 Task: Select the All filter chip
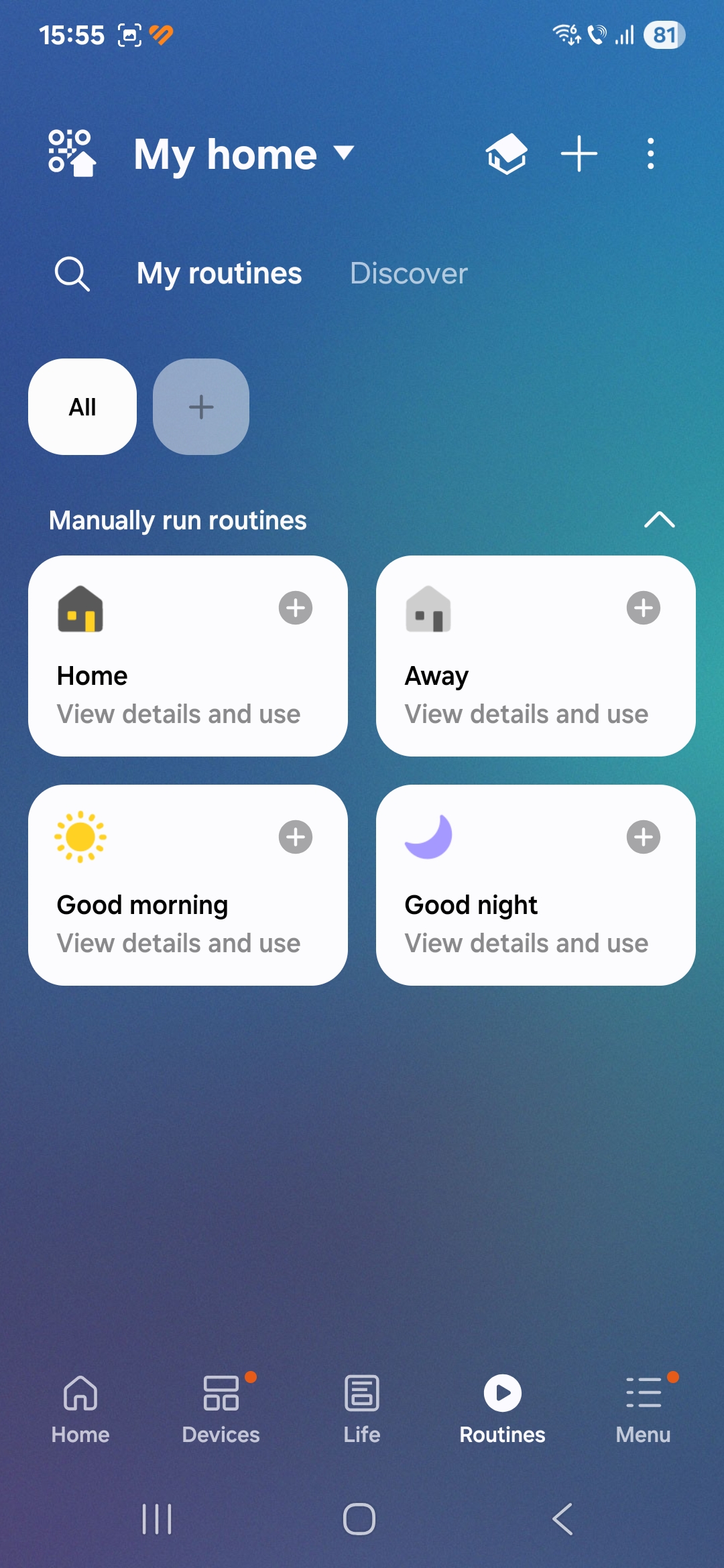(82, 407)
